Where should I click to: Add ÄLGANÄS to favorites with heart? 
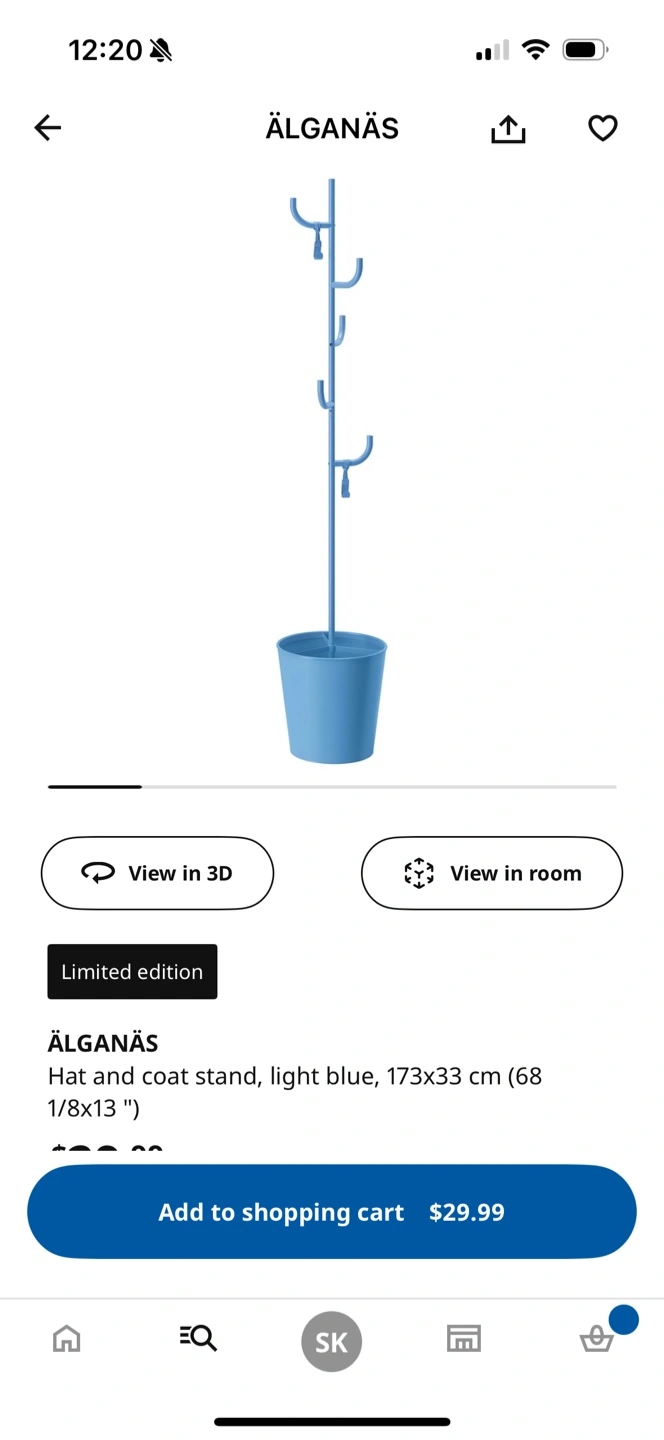click(602, 128)
